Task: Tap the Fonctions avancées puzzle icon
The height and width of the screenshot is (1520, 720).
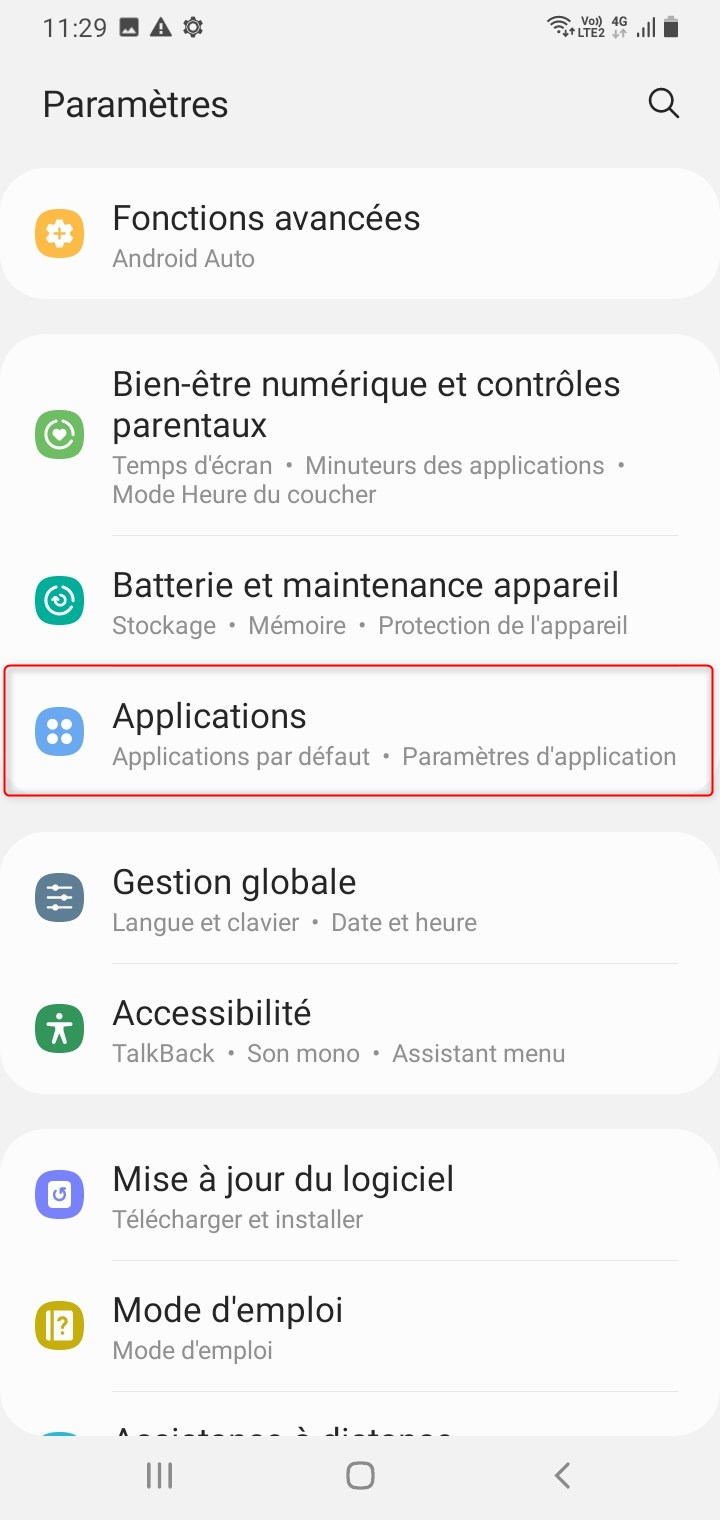Action: 59,233
